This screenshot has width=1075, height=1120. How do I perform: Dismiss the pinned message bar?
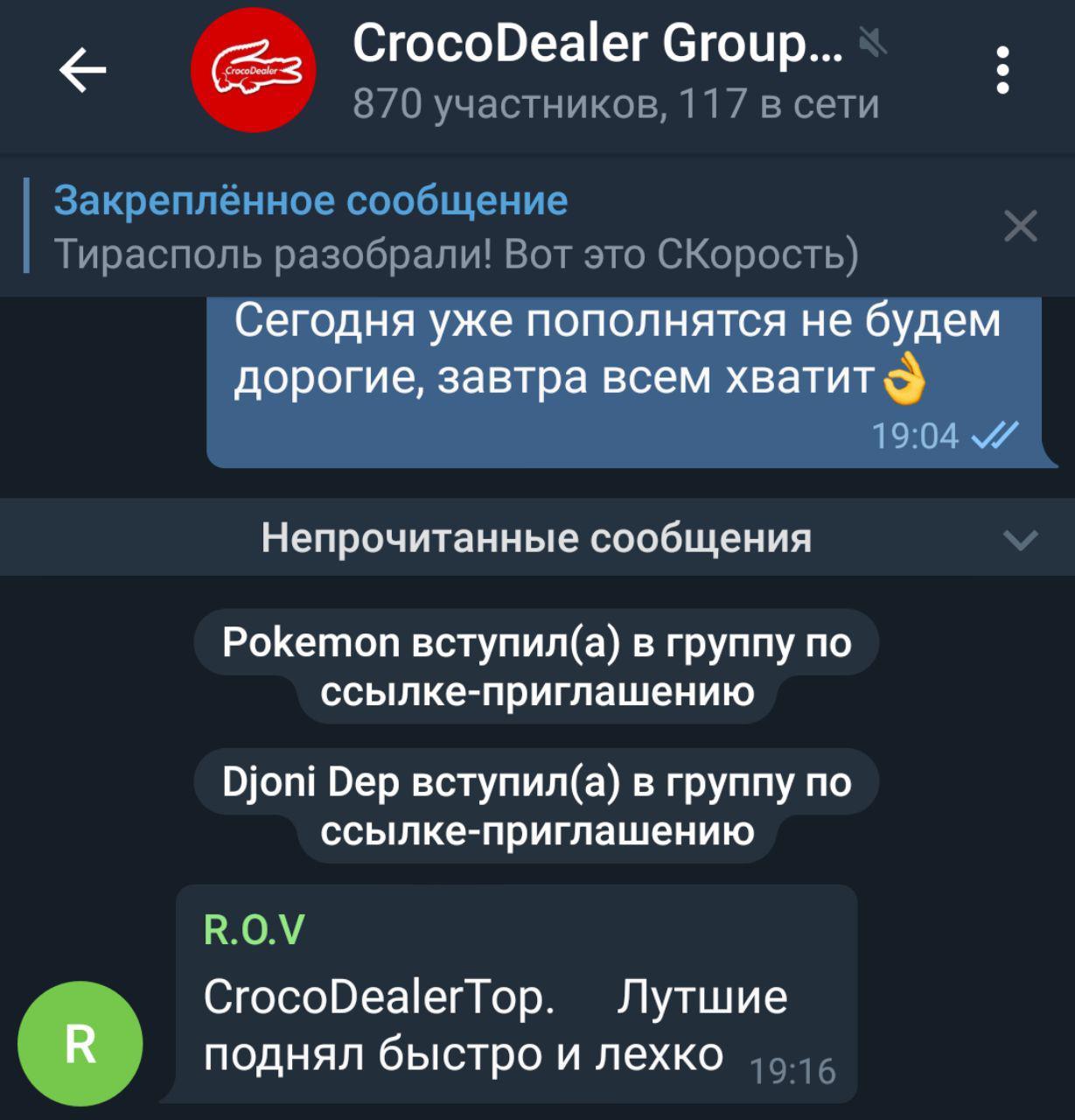pos(1020,226)
